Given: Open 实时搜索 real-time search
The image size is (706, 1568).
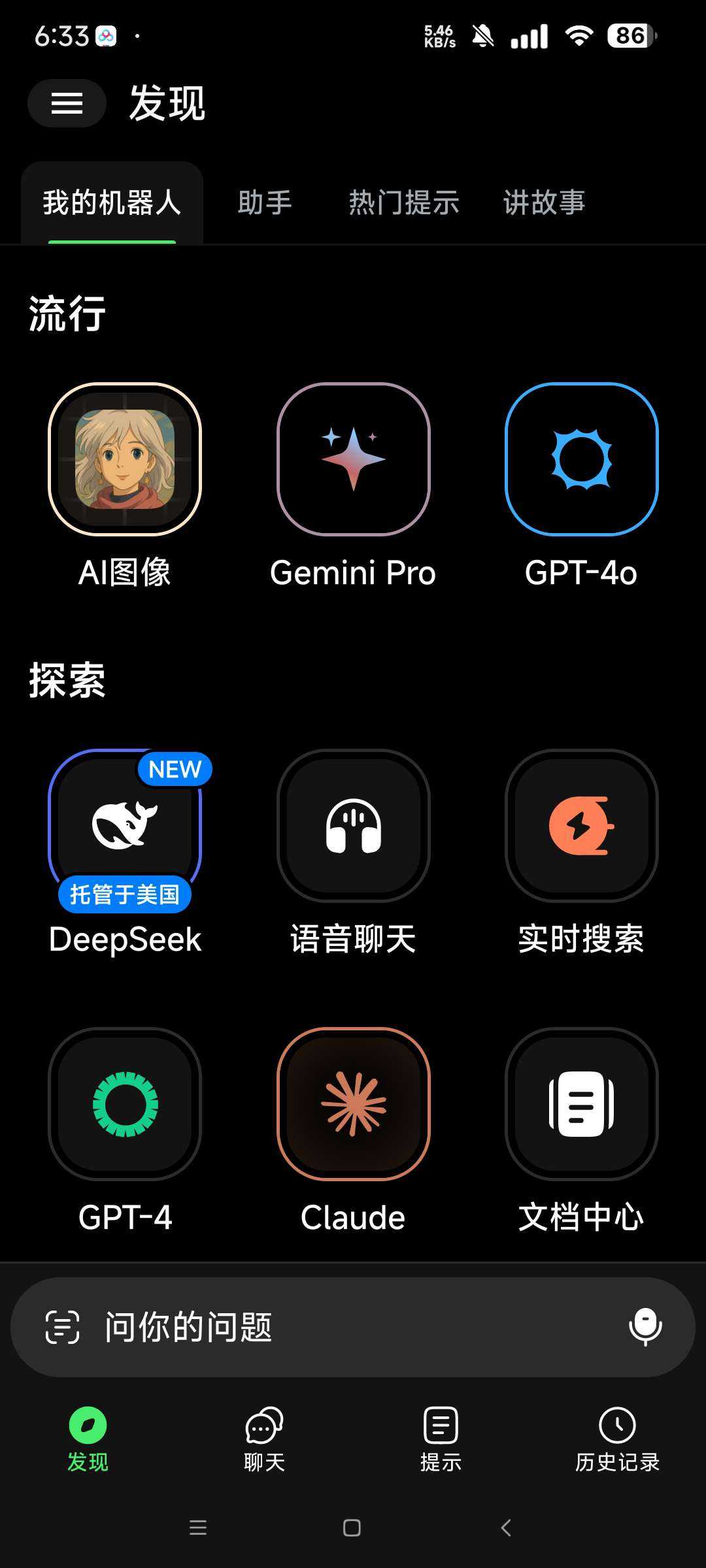Looking at the screenshot, I should click(x=581, y=826).
